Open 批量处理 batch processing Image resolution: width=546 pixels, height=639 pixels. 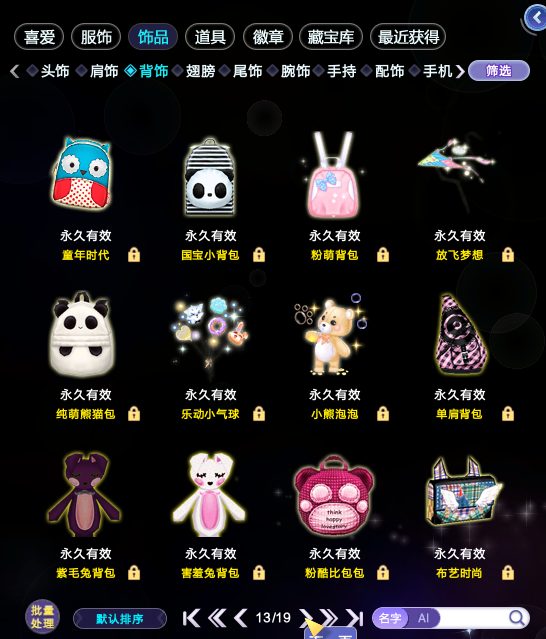click(42, 617)
